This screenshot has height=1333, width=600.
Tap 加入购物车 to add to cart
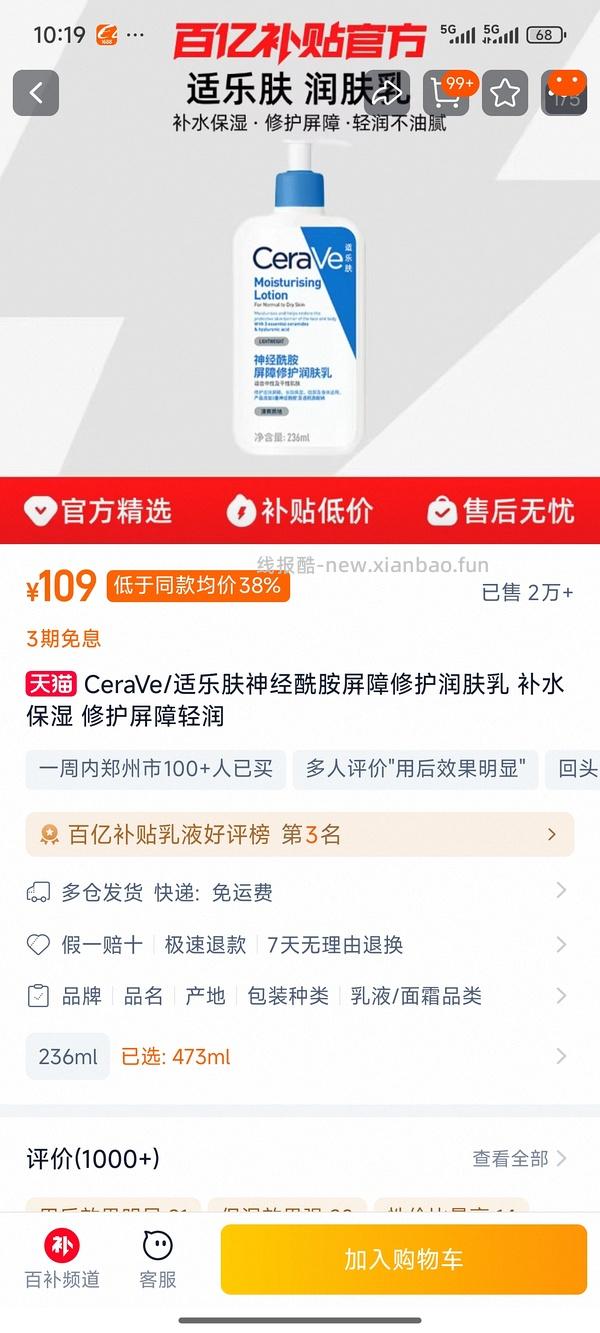click(403, 1259)
